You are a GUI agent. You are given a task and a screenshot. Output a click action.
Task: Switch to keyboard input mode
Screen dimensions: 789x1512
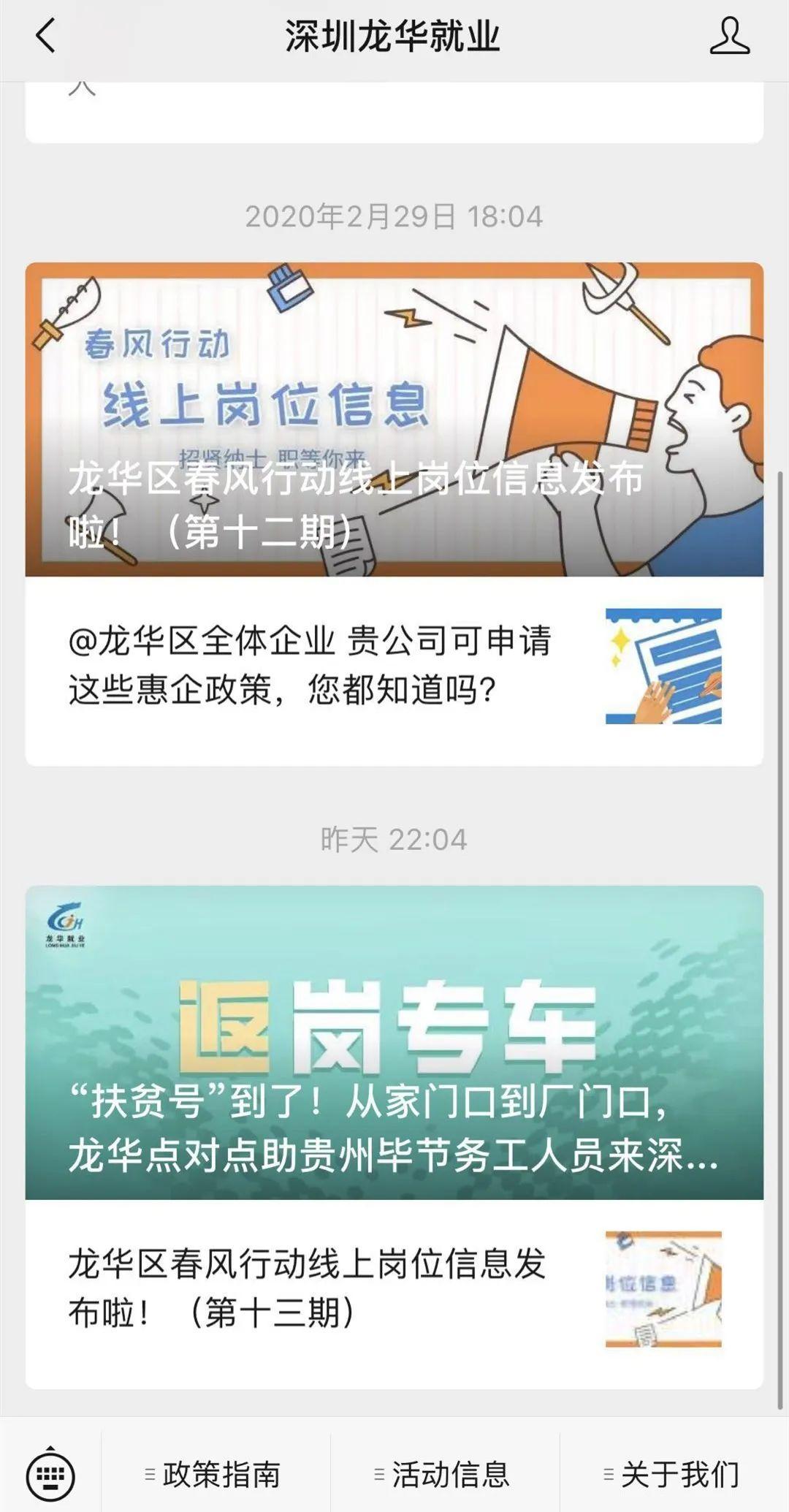(x=50, y=1475)
